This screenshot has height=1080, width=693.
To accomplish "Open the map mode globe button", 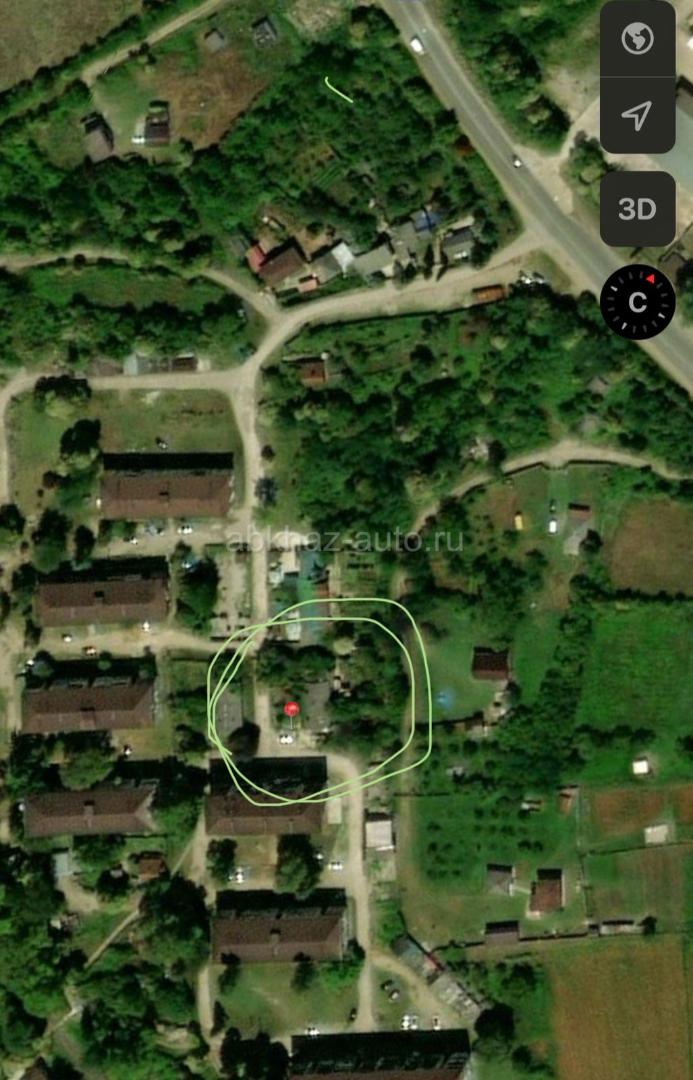I will point(637,40).
